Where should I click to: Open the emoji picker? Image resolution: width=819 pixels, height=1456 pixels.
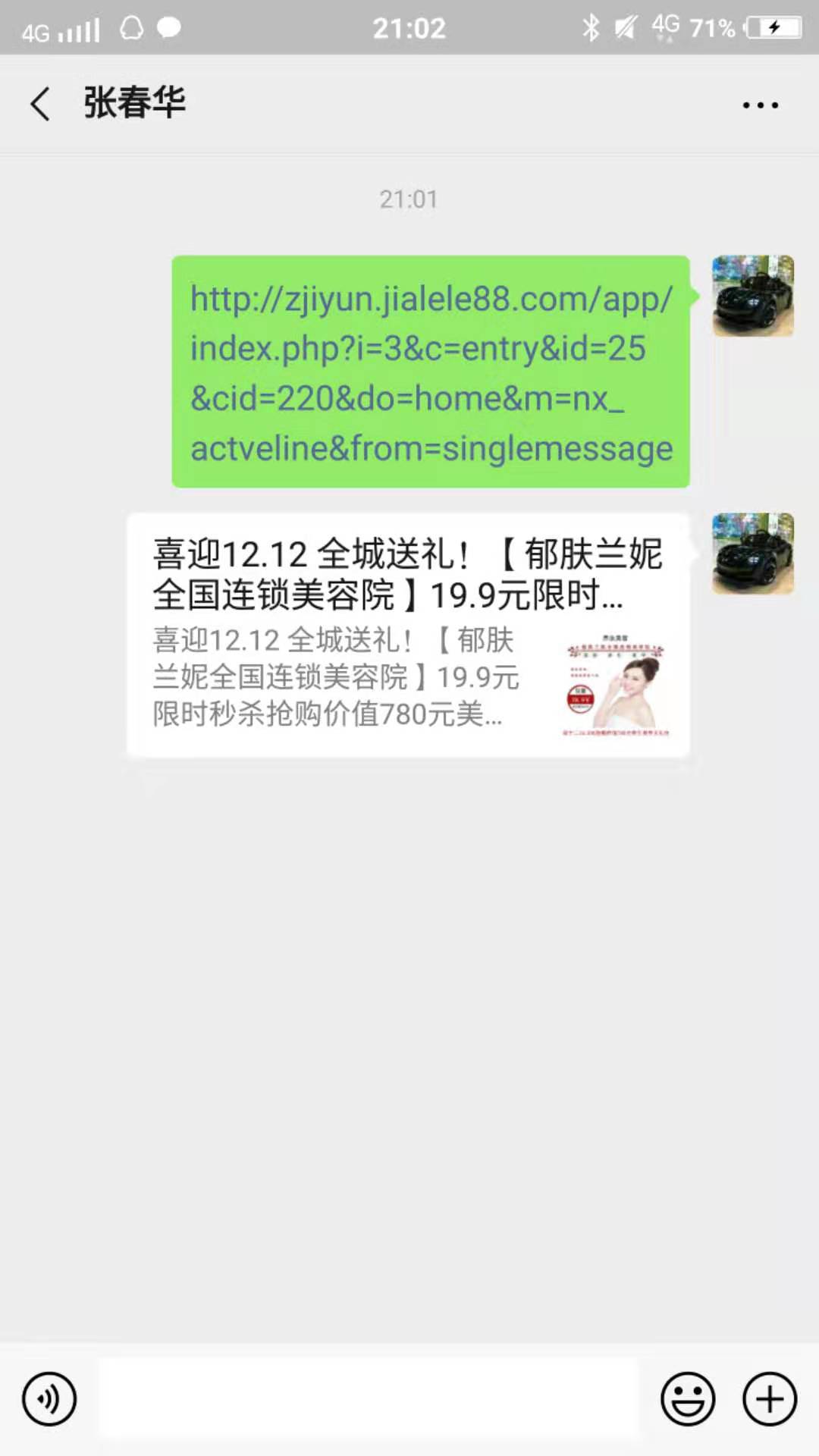click(687, 1398)
